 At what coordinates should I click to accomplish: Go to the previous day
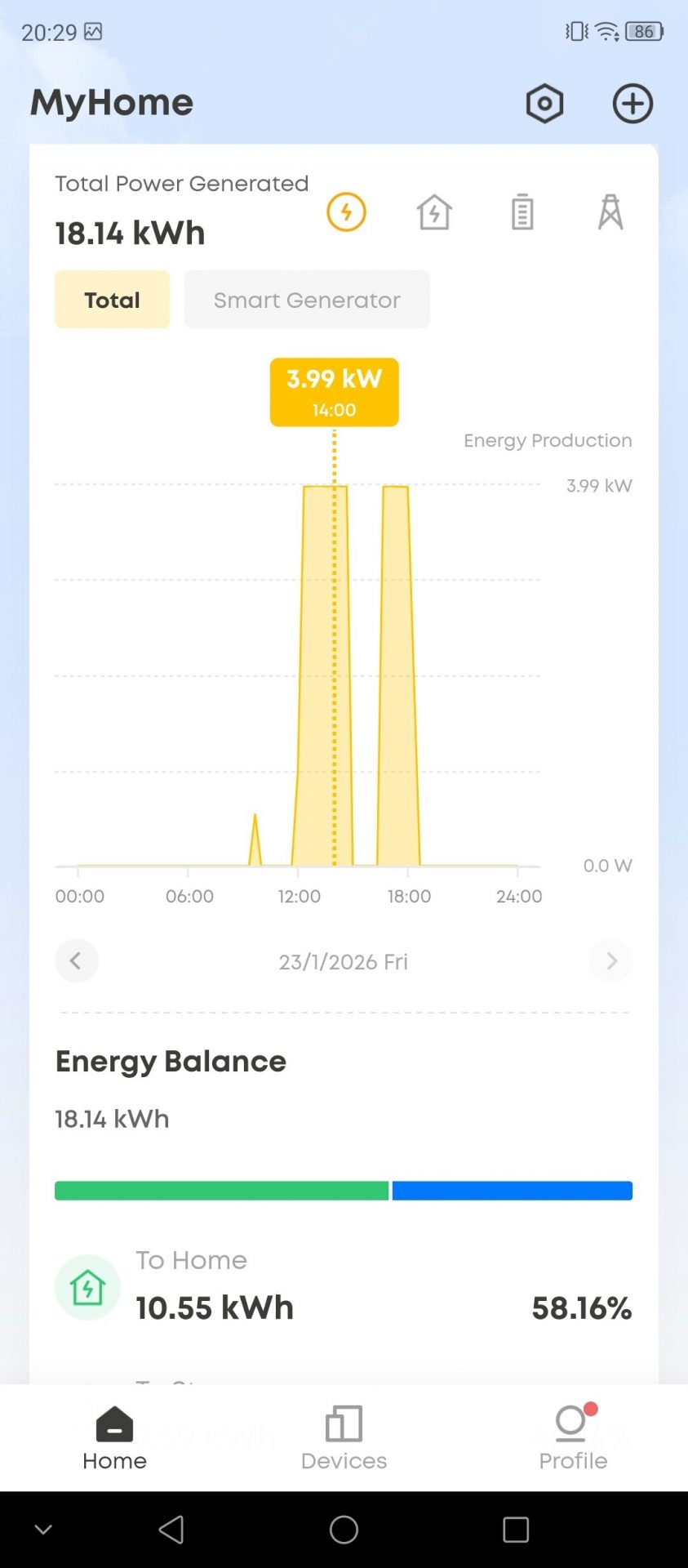(x=76, y=961)
